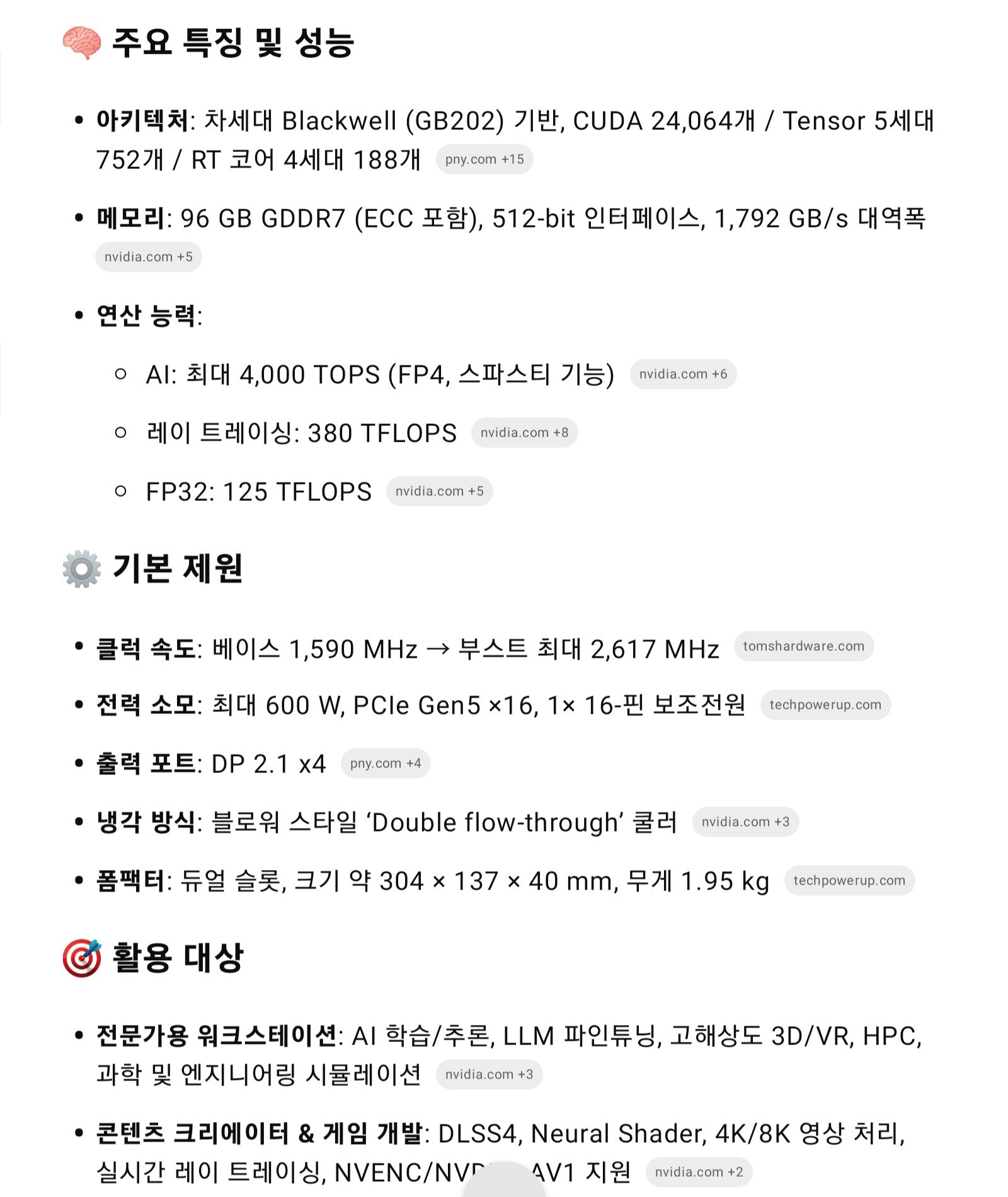The height and width of the screenshot is (1197, 1008).
Task: Open techpowerup.com source beside 600 W power line
Action: 825,705
